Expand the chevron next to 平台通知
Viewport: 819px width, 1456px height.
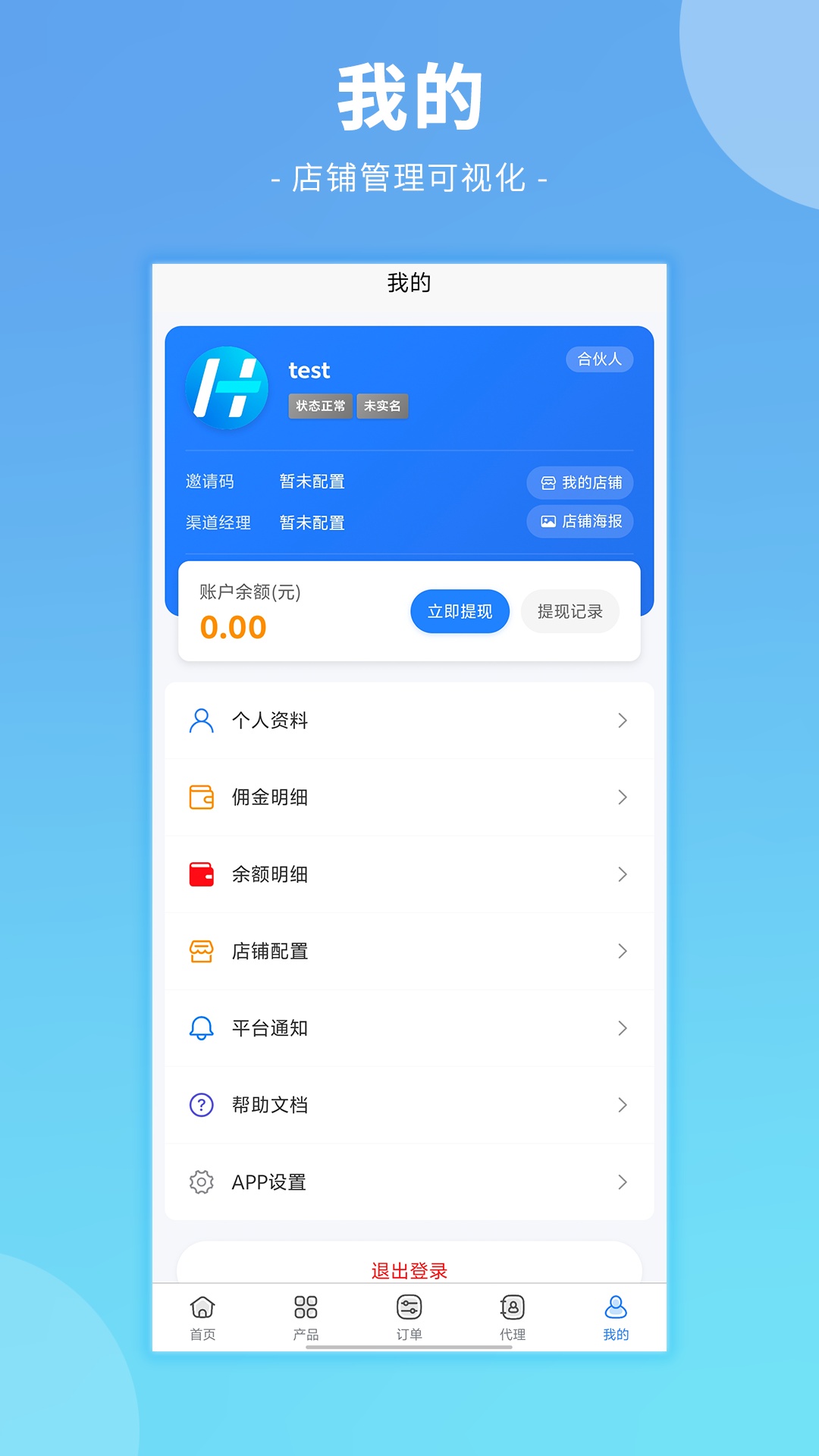pyautogui.click(x=623, y=1028)
